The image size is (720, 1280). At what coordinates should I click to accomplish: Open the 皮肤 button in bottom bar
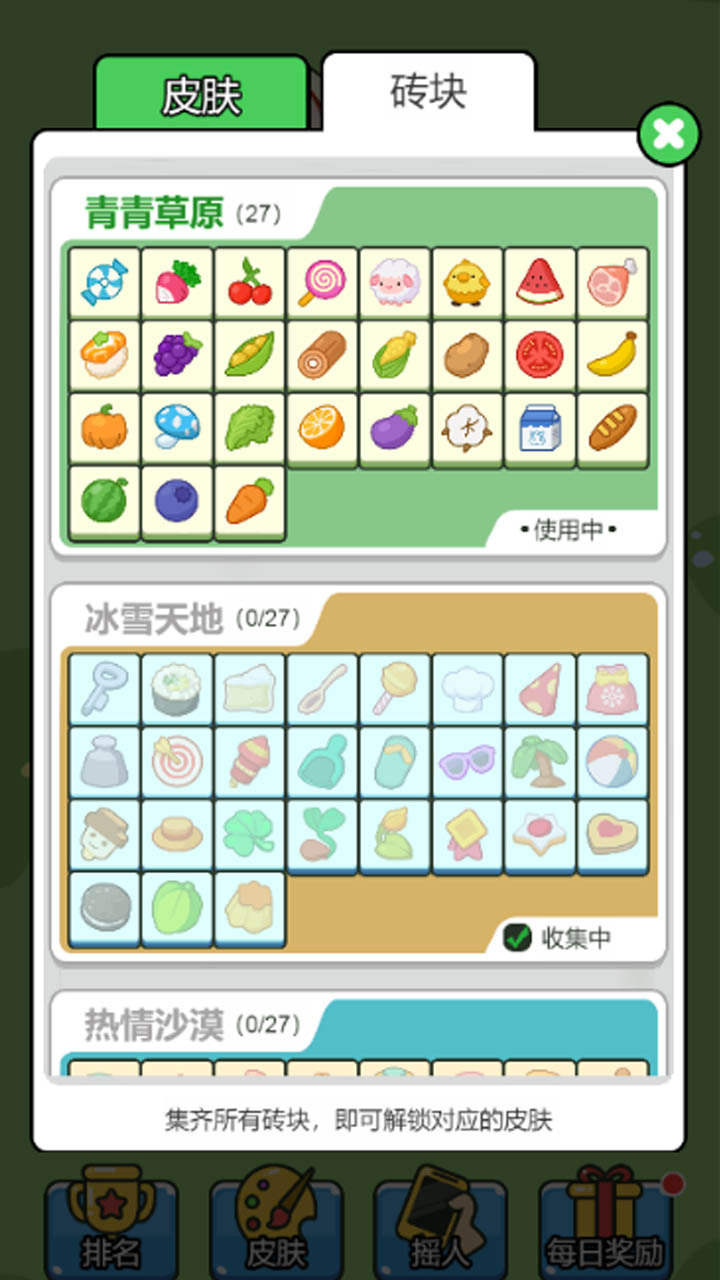click(276, 1226)
